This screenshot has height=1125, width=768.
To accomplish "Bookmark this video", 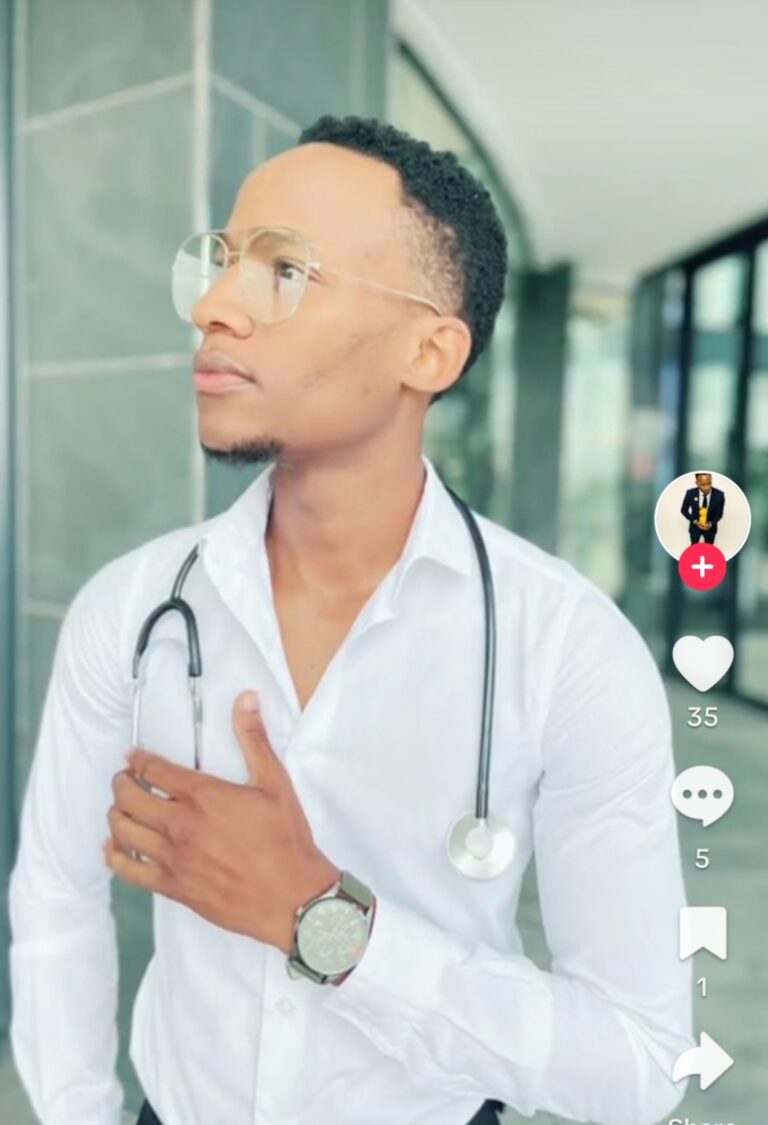I will pyautogui.click(x=702, y=932).
